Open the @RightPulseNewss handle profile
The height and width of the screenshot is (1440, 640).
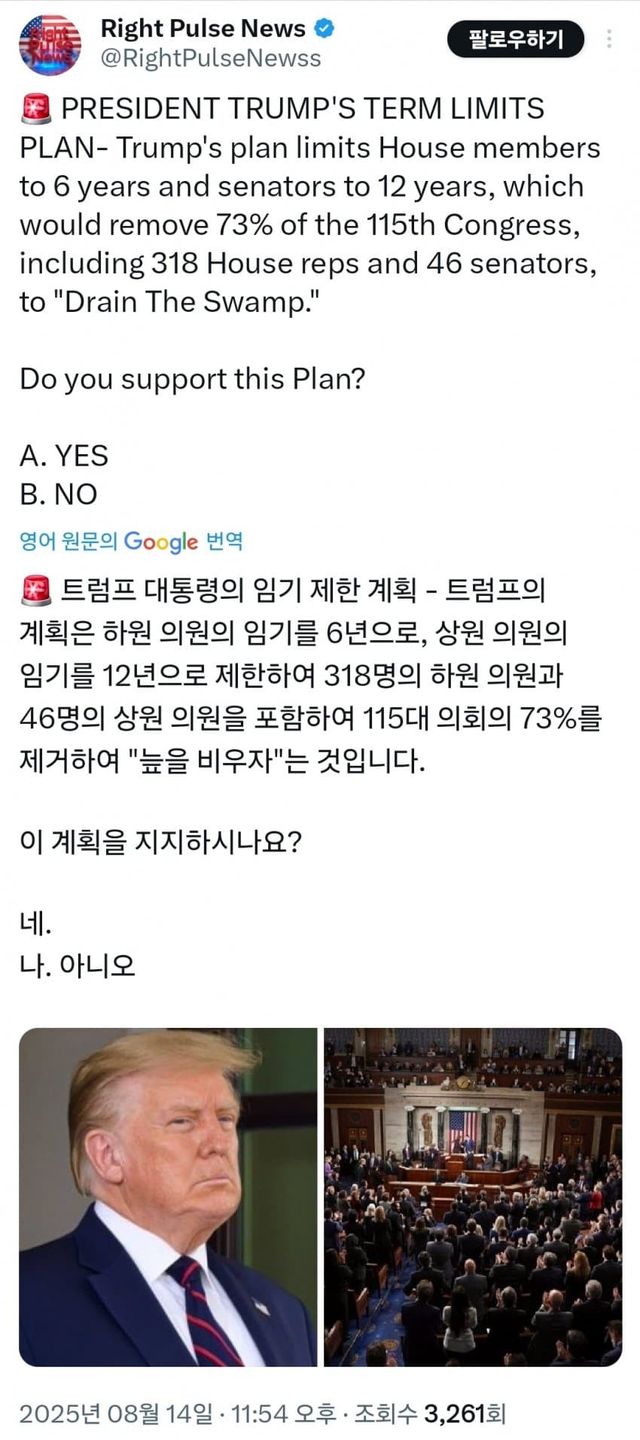pos(211,59)
